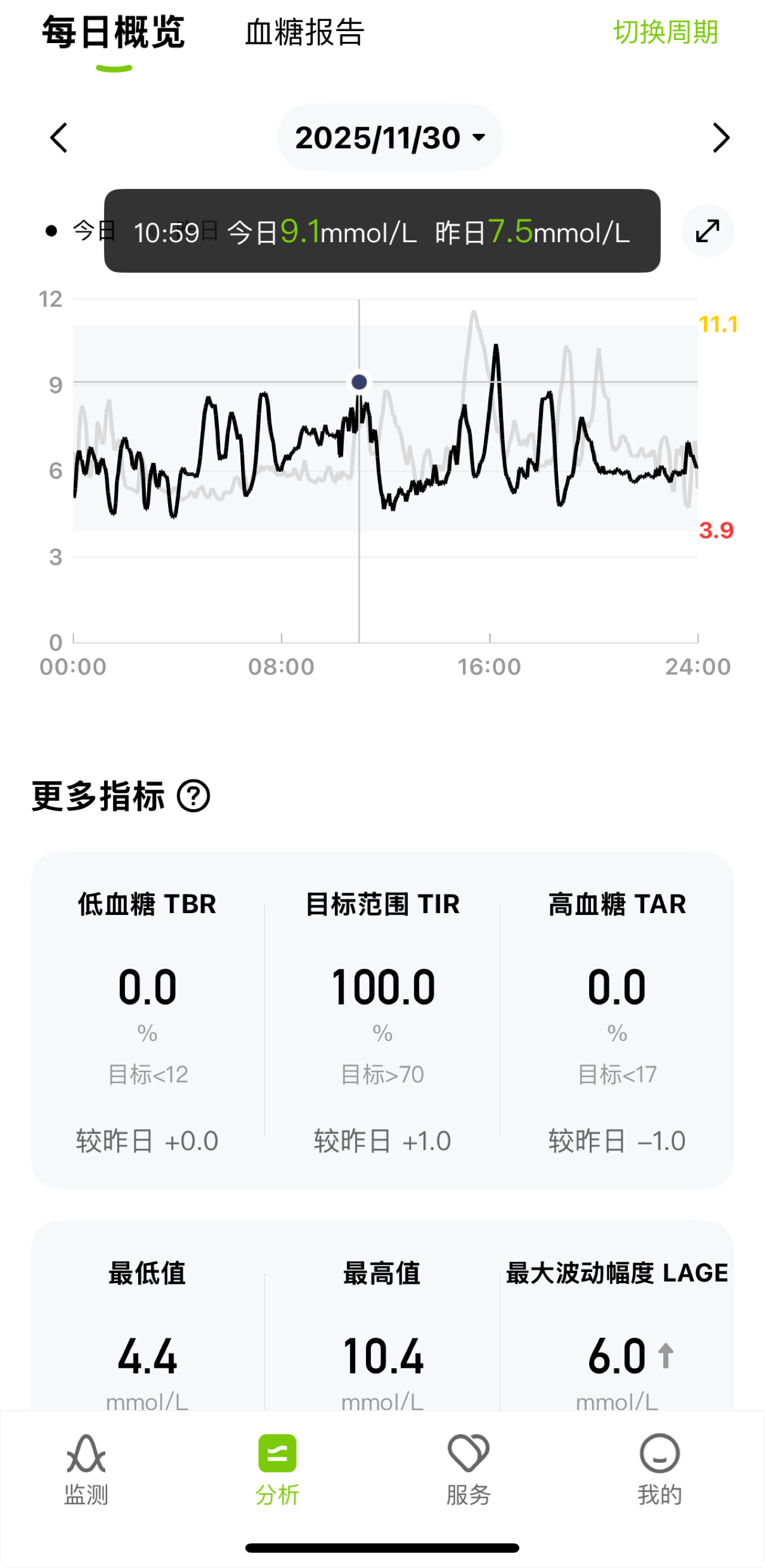Go to the previous day

[x=59, y=138]
